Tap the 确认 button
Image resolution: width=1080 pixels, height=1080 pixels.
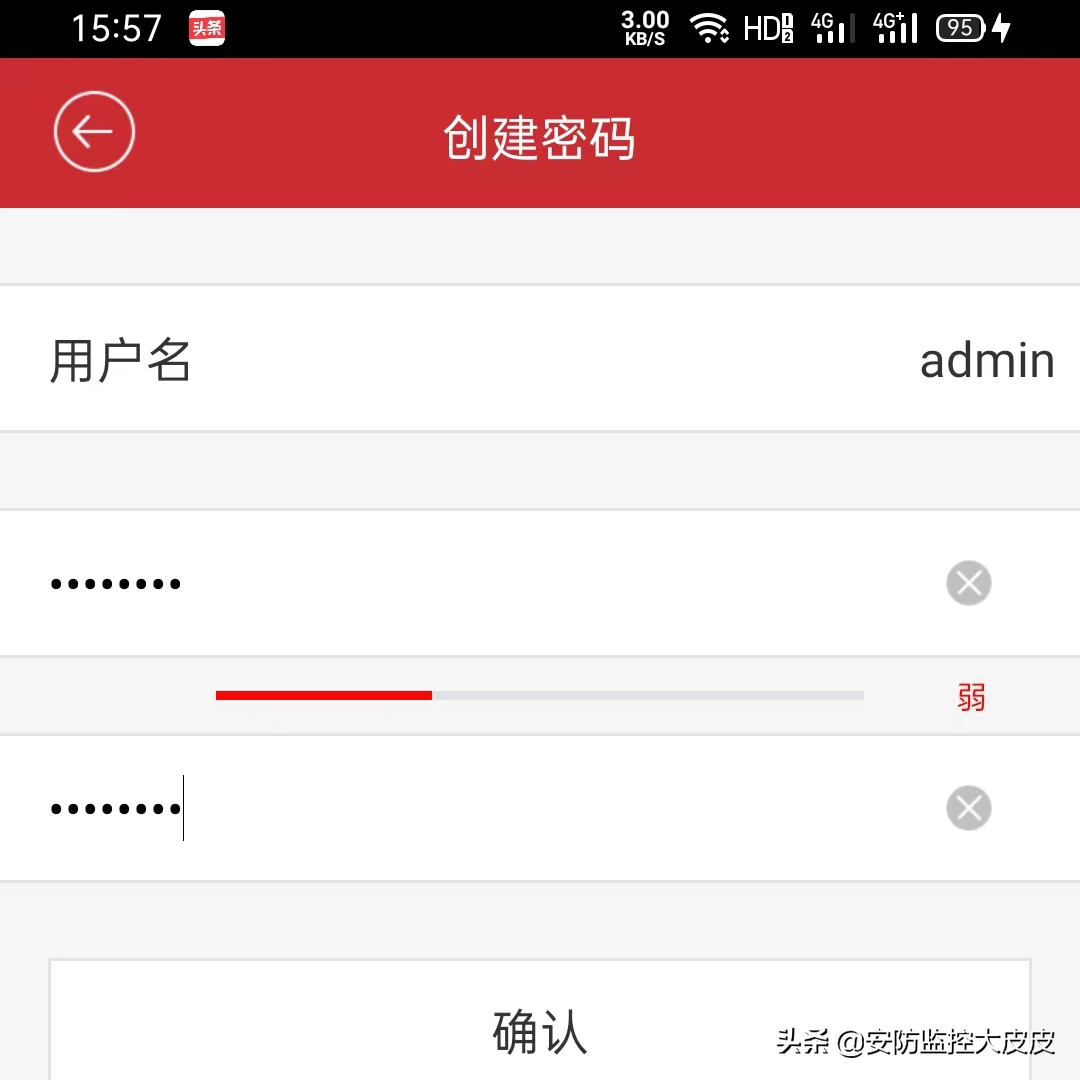(x=540, y=1030)
